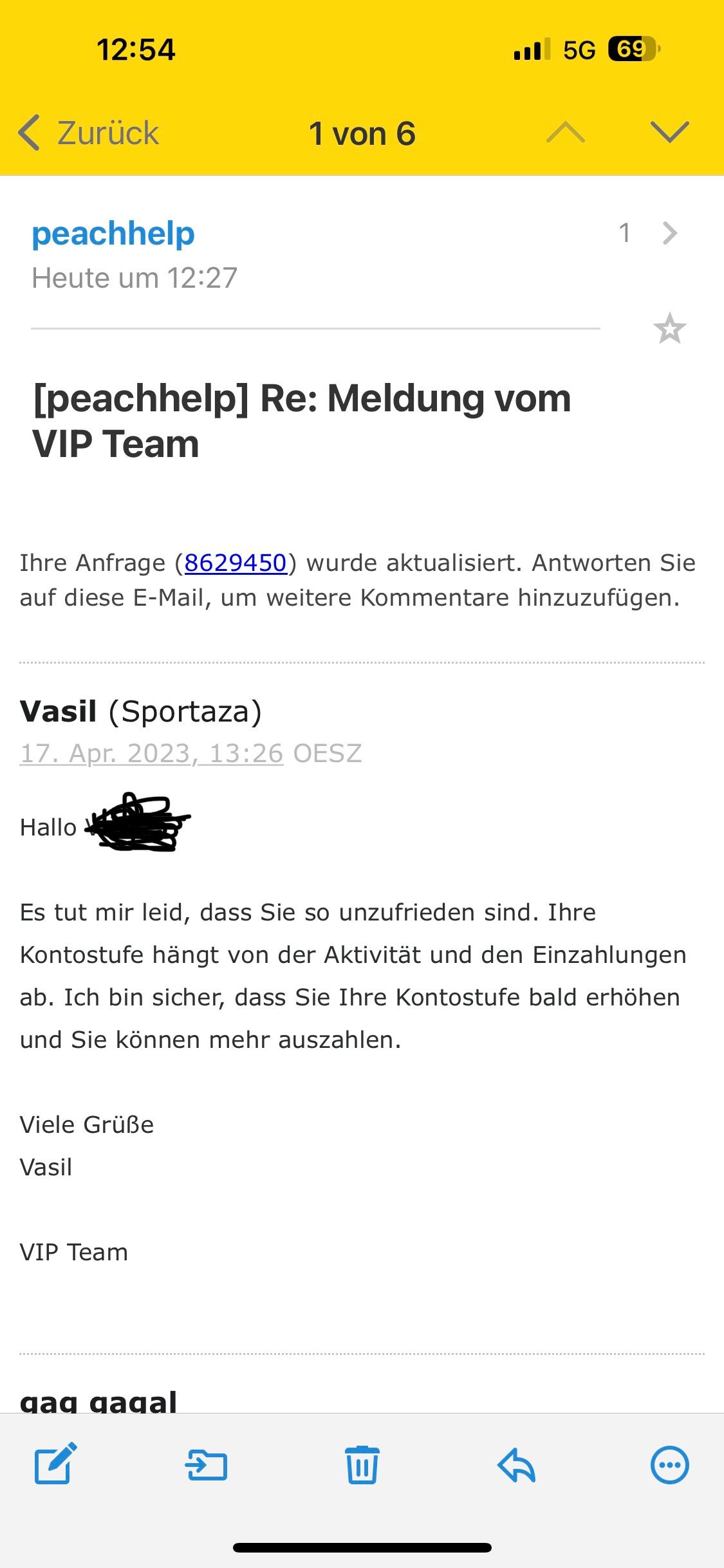Tap the date link 17. Apr. 2023, 13:26
This screenshot has width=724, height=1568.
point(152,753)
